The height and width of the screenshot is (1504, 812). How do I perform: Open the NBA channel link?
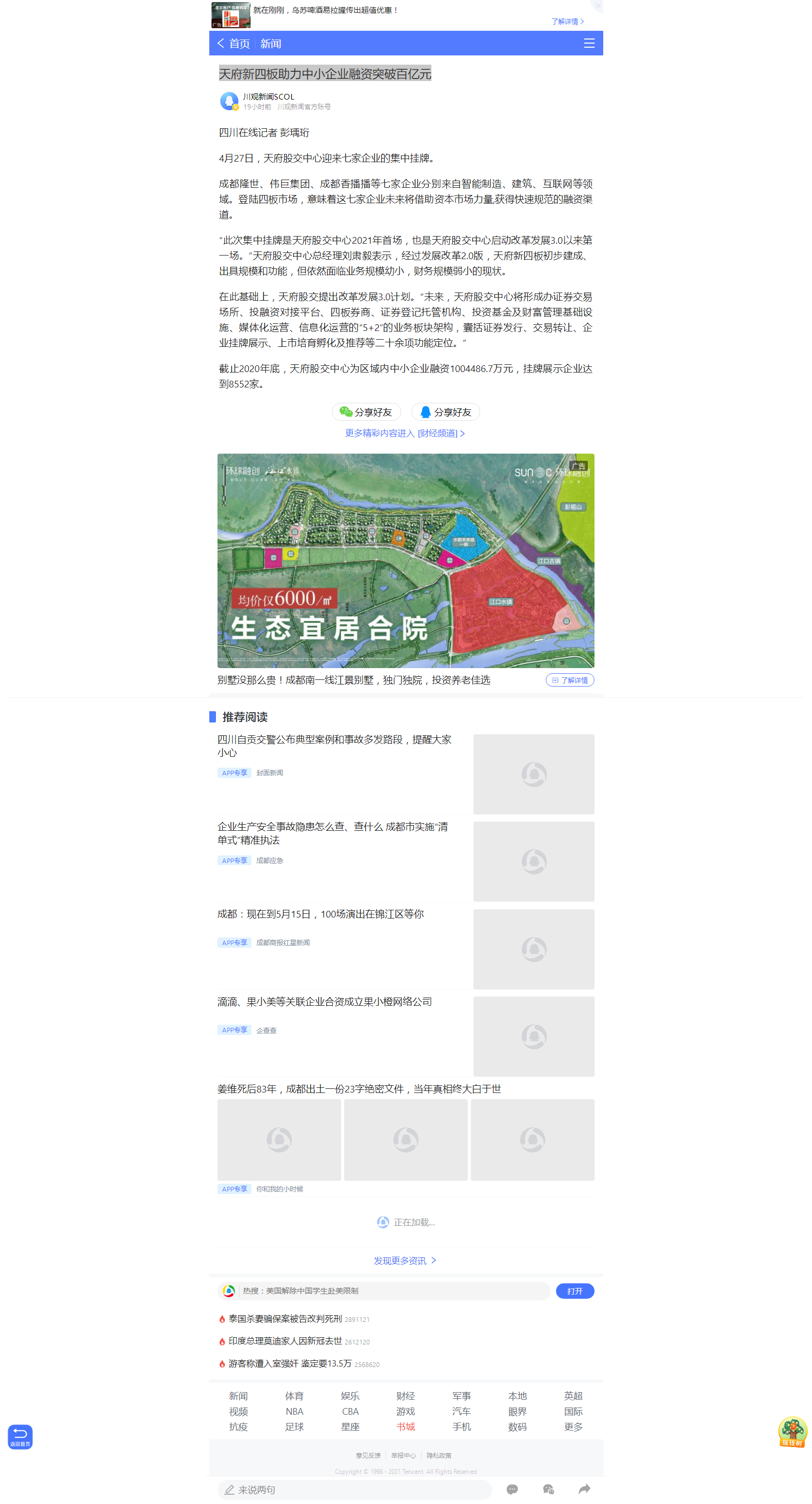click(x=294, y=1411)
